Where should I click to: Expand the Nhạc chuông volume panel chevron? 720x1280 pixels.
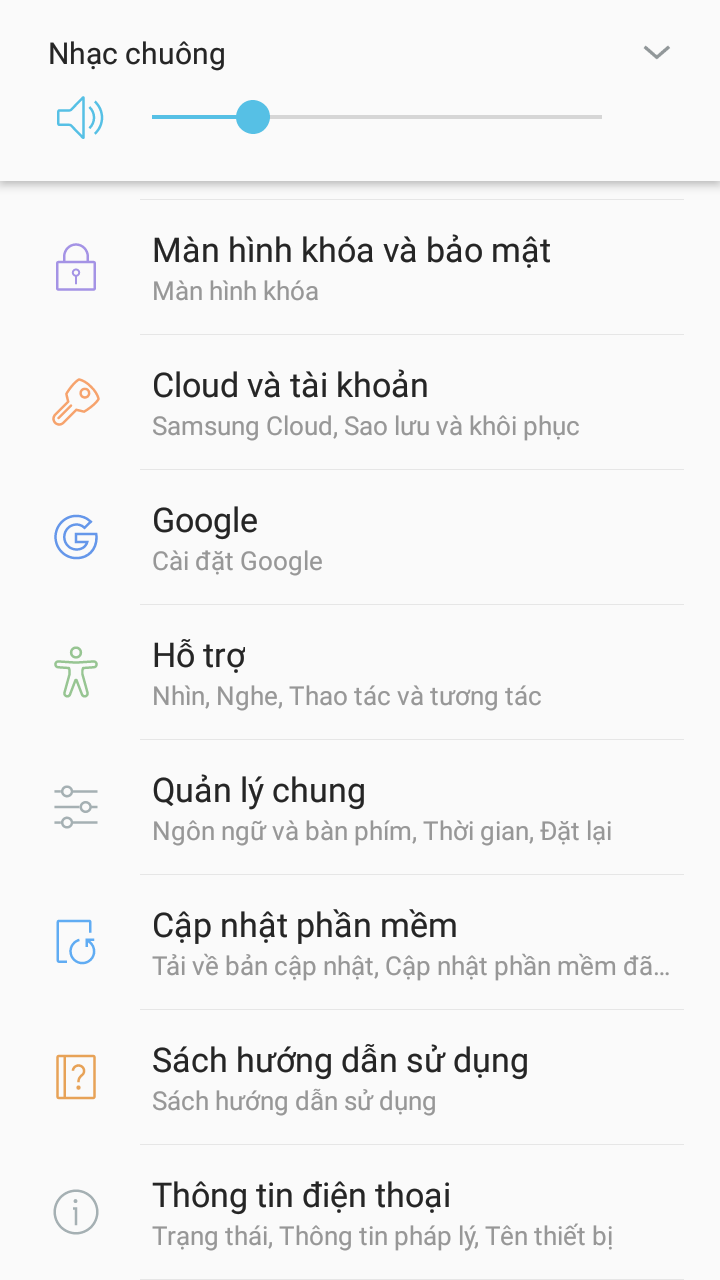pyautogui.click(x=657, y=52)
